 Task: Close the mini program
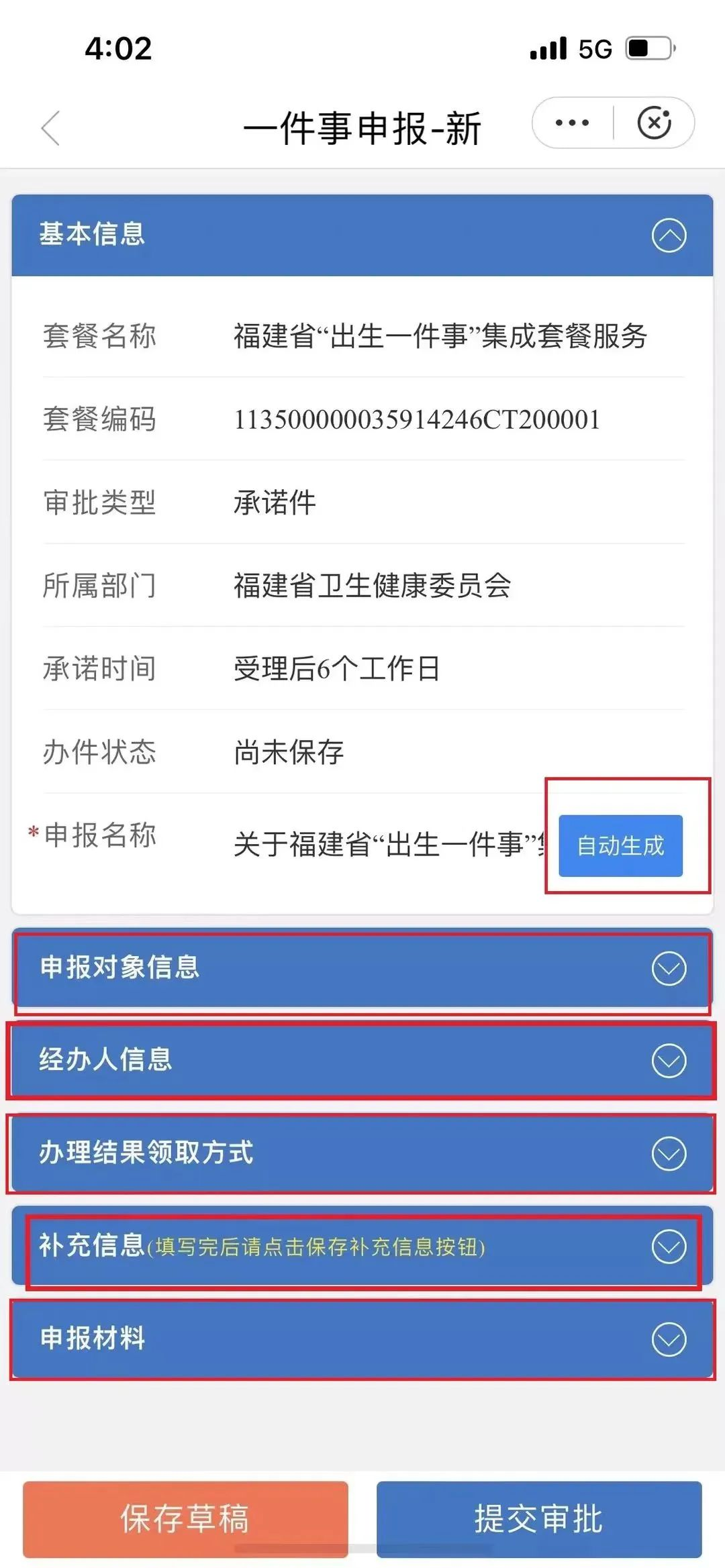pyautogui.click(x=655, y=123)
